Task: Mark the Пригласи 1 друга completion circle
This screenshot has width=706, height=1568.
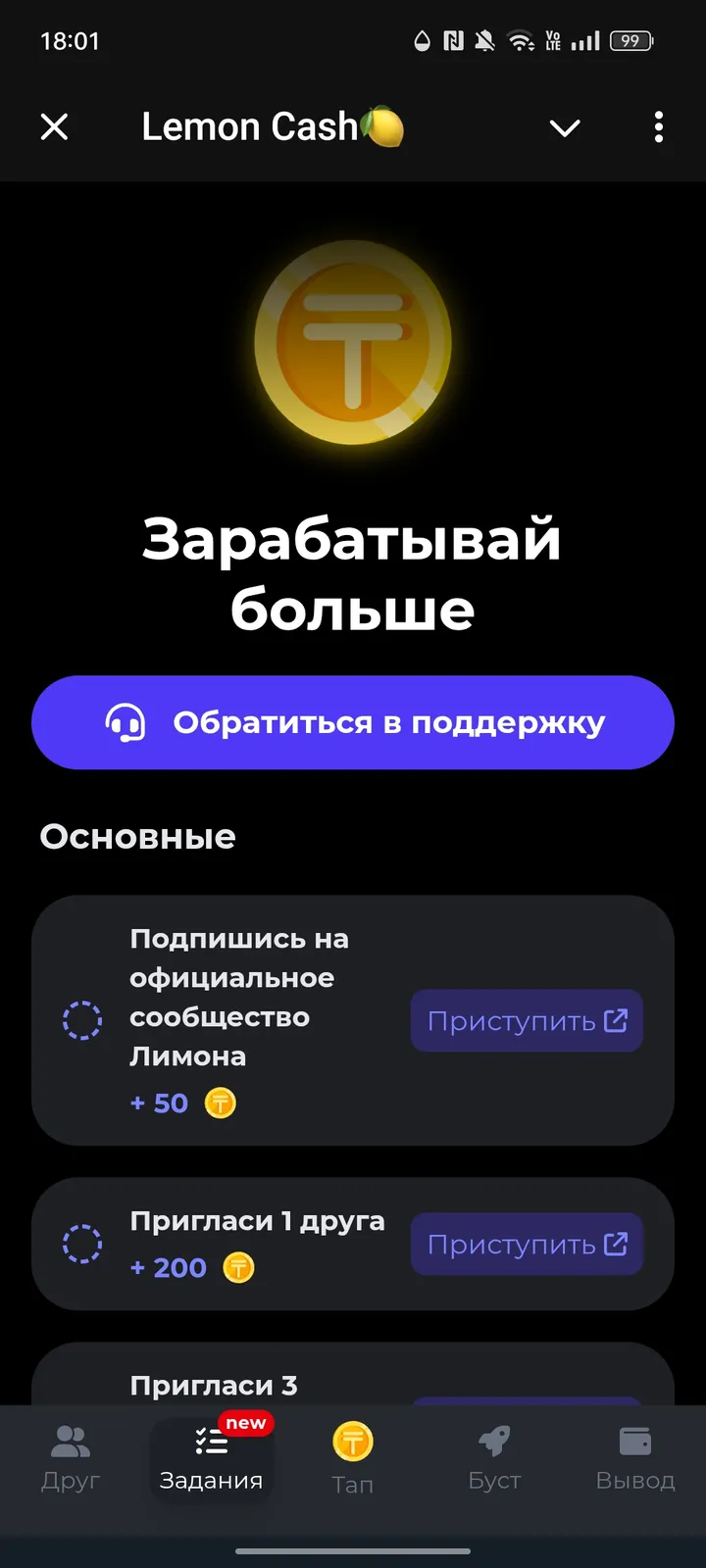Action: [83, 1244]
